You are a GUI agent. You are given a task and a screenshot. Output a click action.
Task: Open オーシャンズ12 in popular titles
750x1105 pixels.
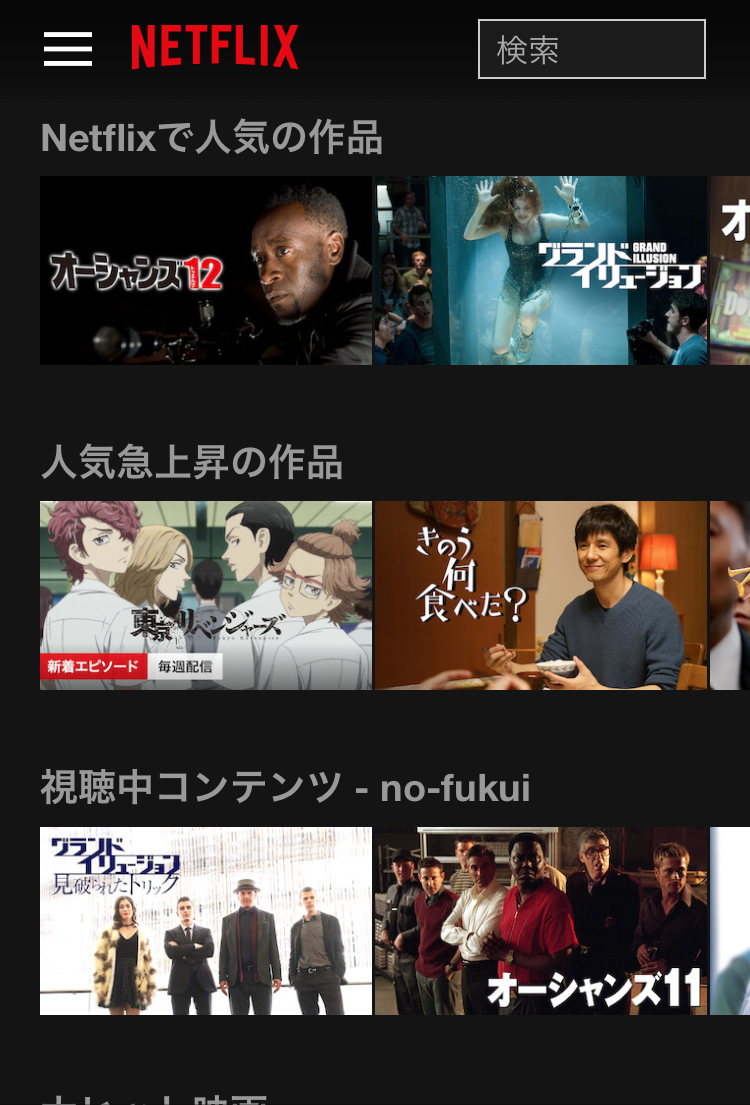(x=205, y=270)
